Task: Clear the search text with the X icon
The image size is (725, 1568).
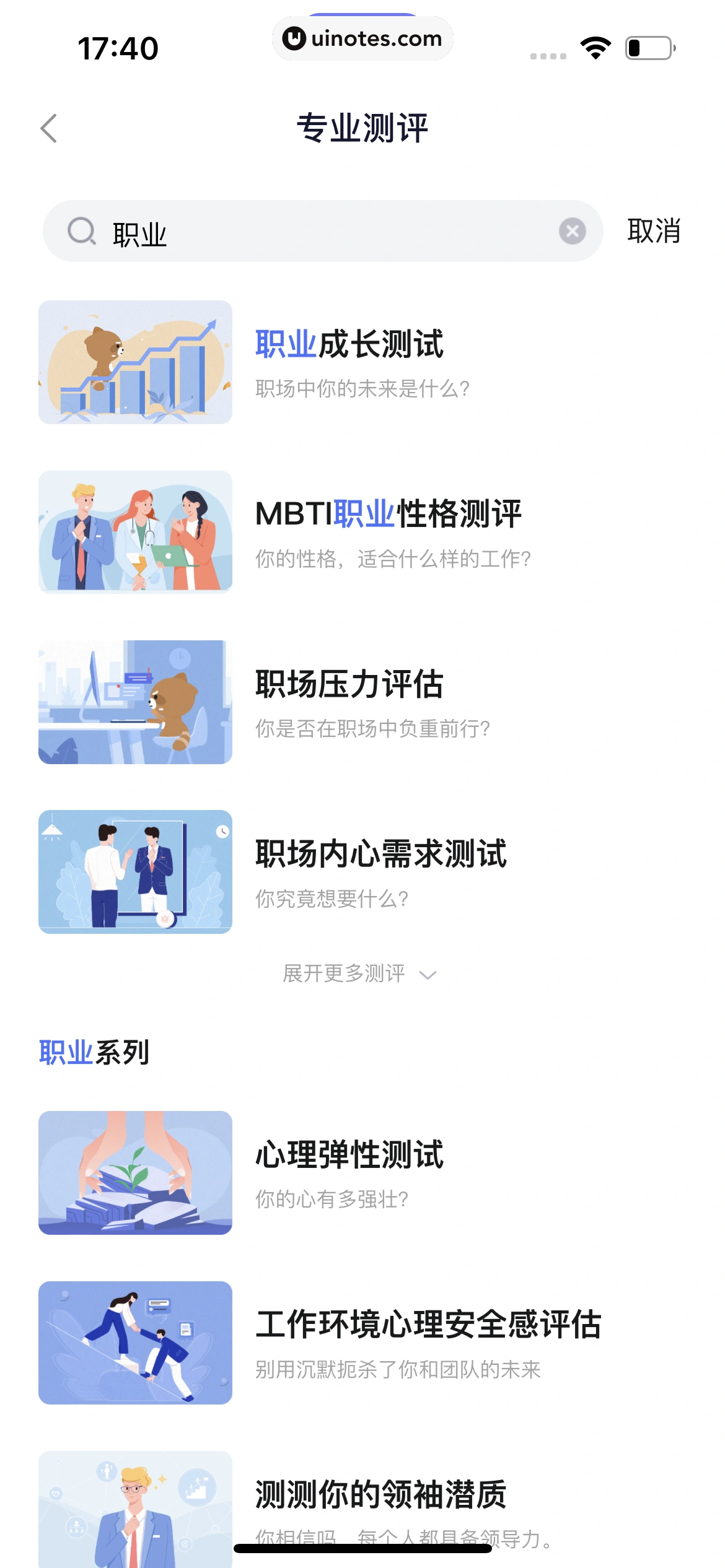Action: [x=572, y=232]
